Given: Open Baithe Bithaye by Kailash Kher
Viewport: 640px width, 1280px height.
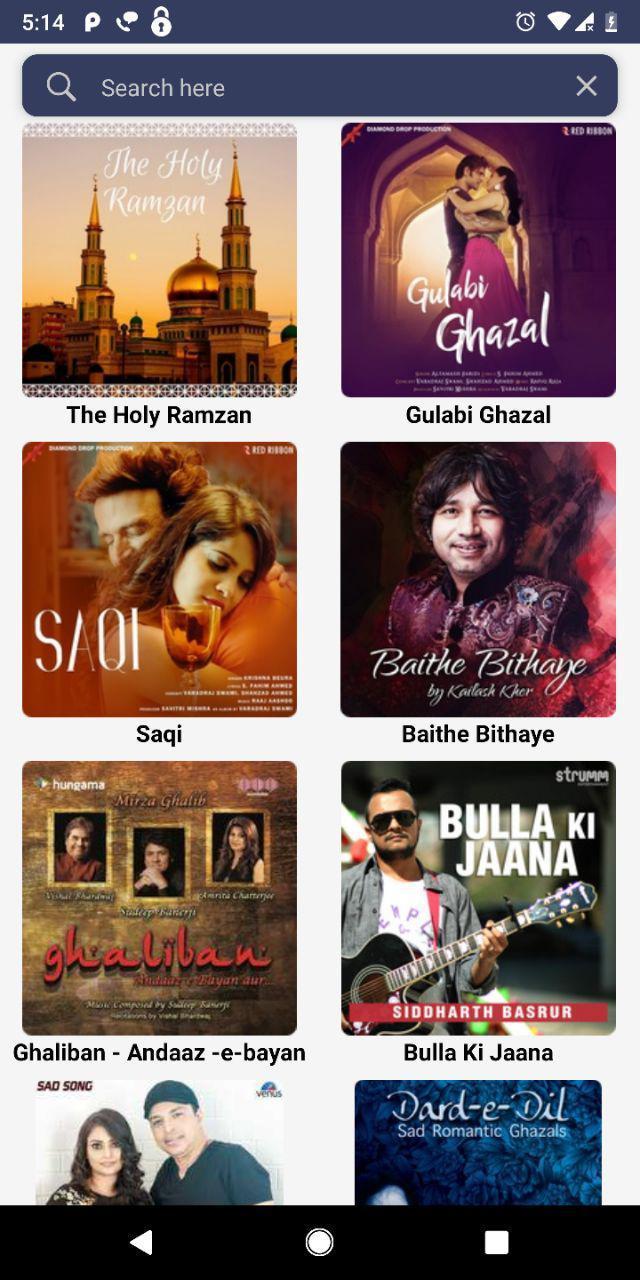Looking at the screenshot, I should 478,580.
